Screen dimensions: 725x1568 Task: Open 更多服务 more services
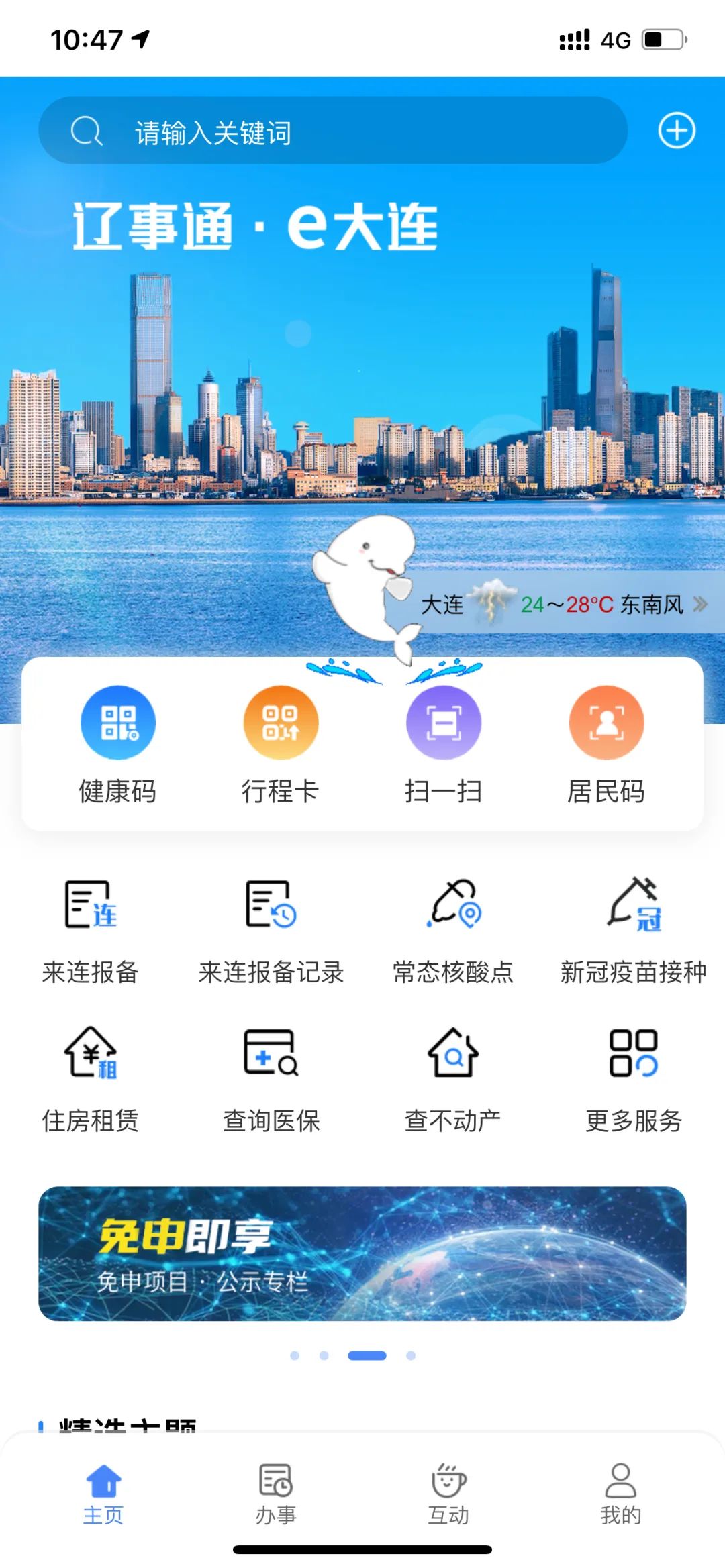click(634, 1078)
